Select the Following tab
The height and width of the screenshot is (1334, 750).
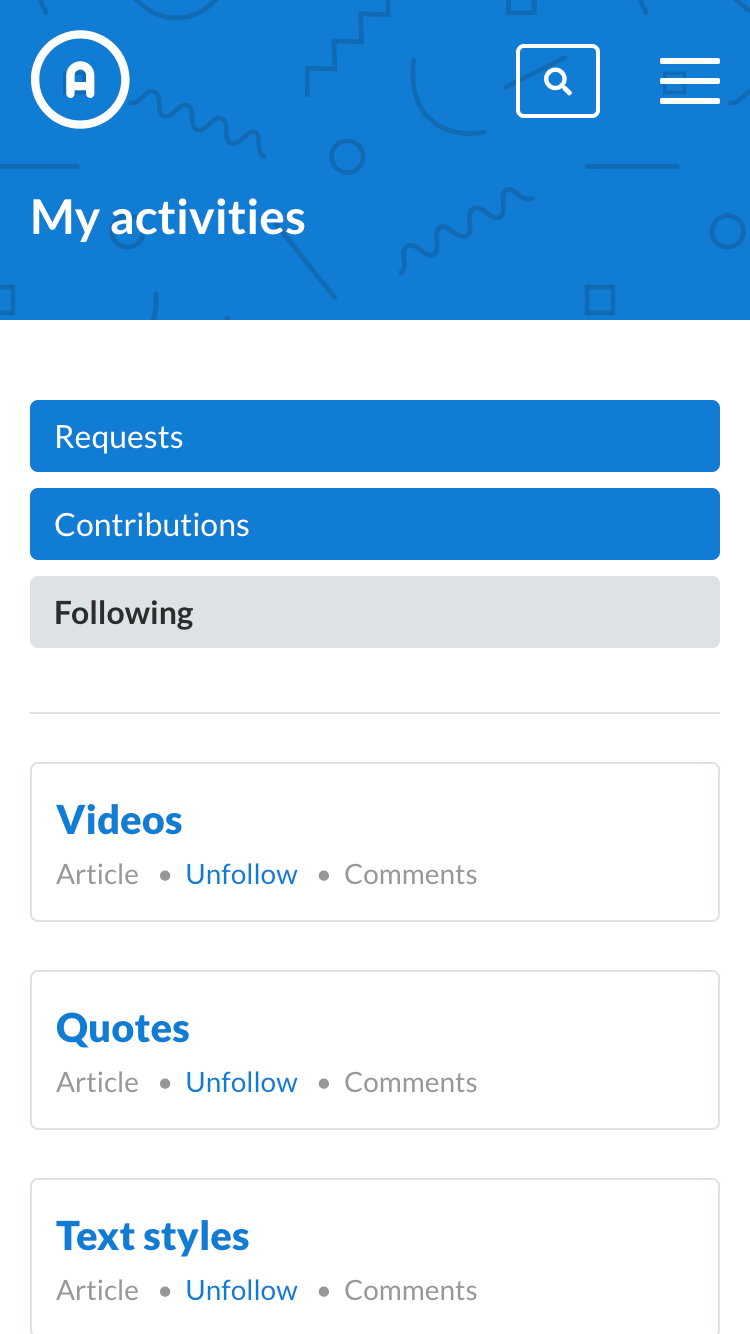coord(375,612)
